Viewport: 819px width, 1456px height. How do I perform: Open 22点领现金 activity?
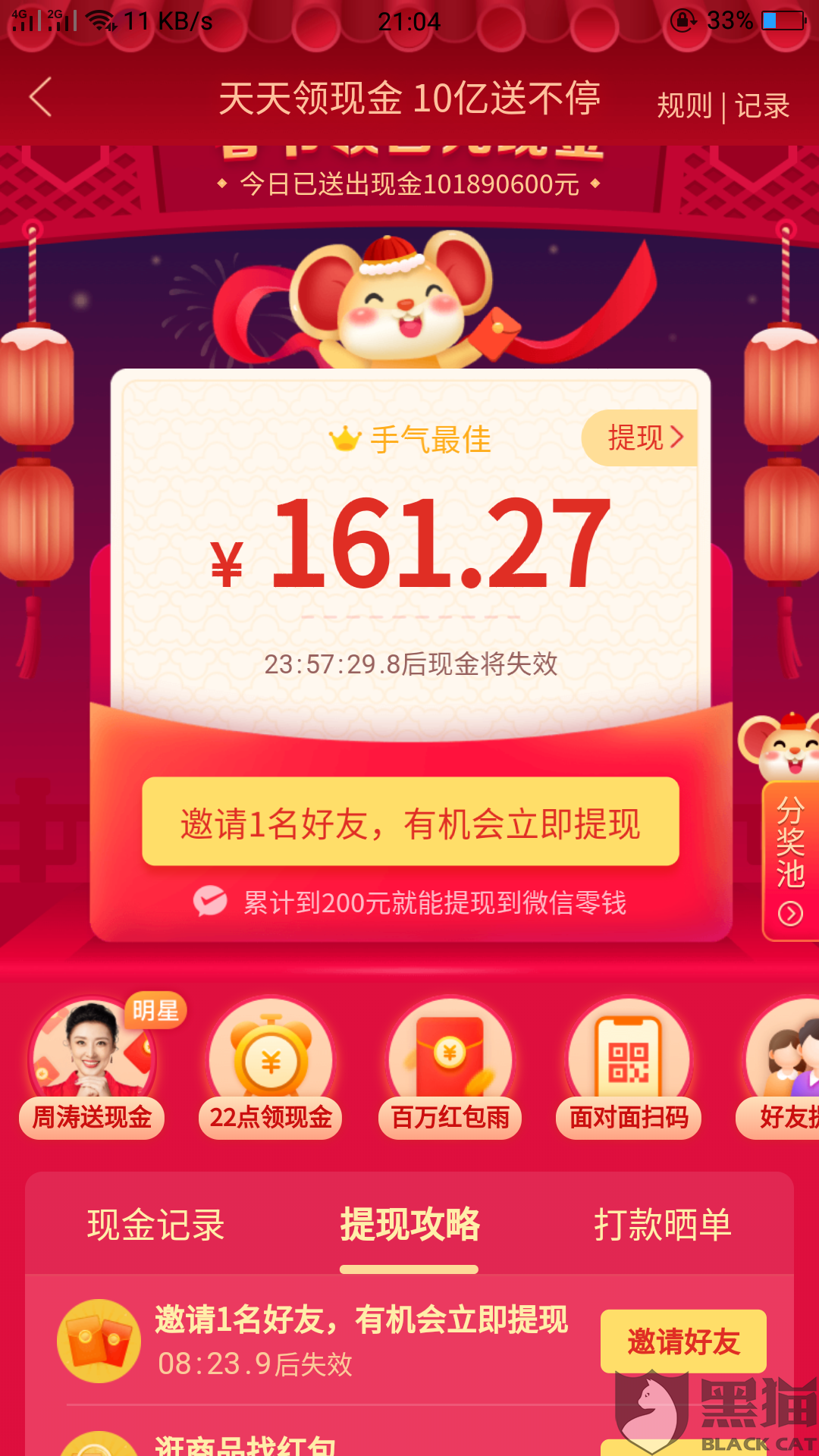pos(271,1069)
